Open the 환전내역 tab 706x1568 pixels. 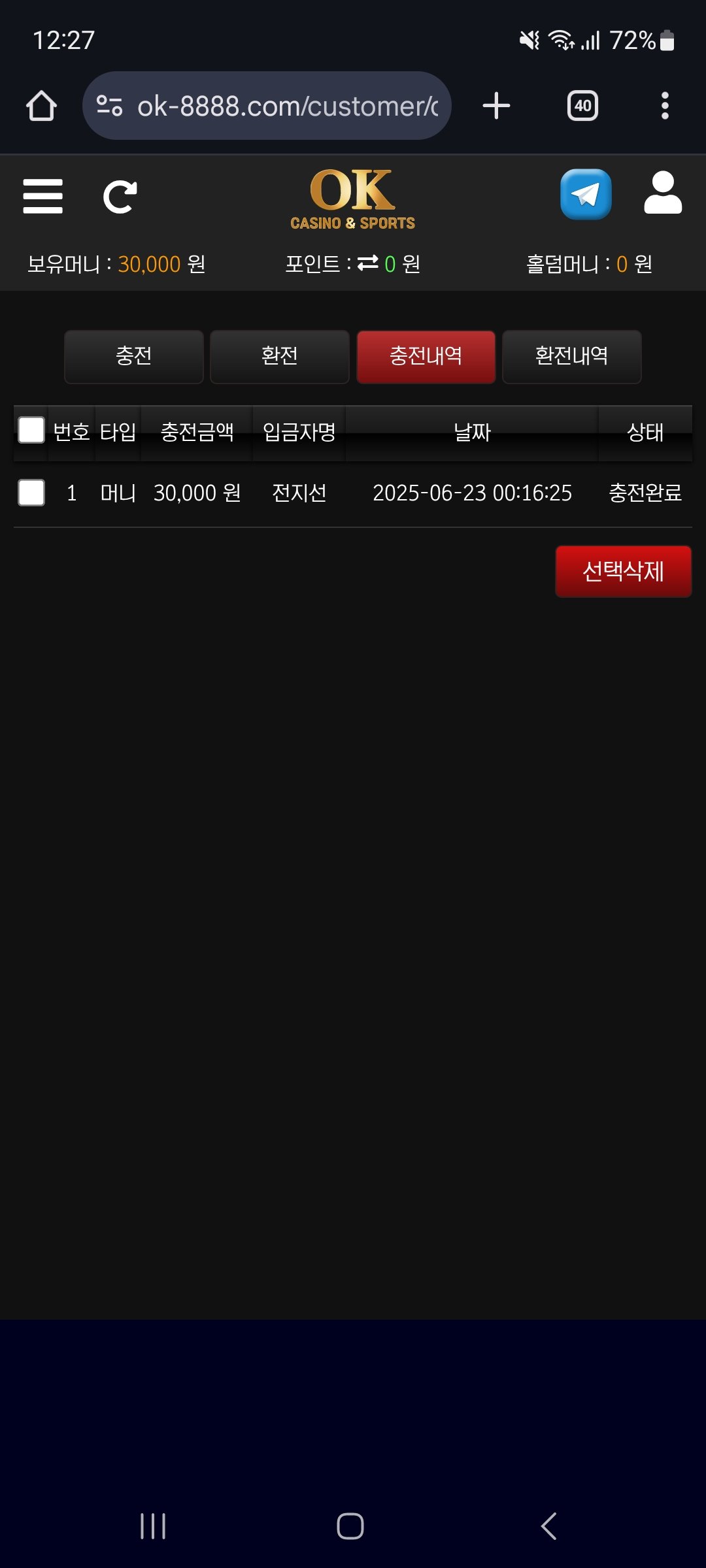click(572, 356)
